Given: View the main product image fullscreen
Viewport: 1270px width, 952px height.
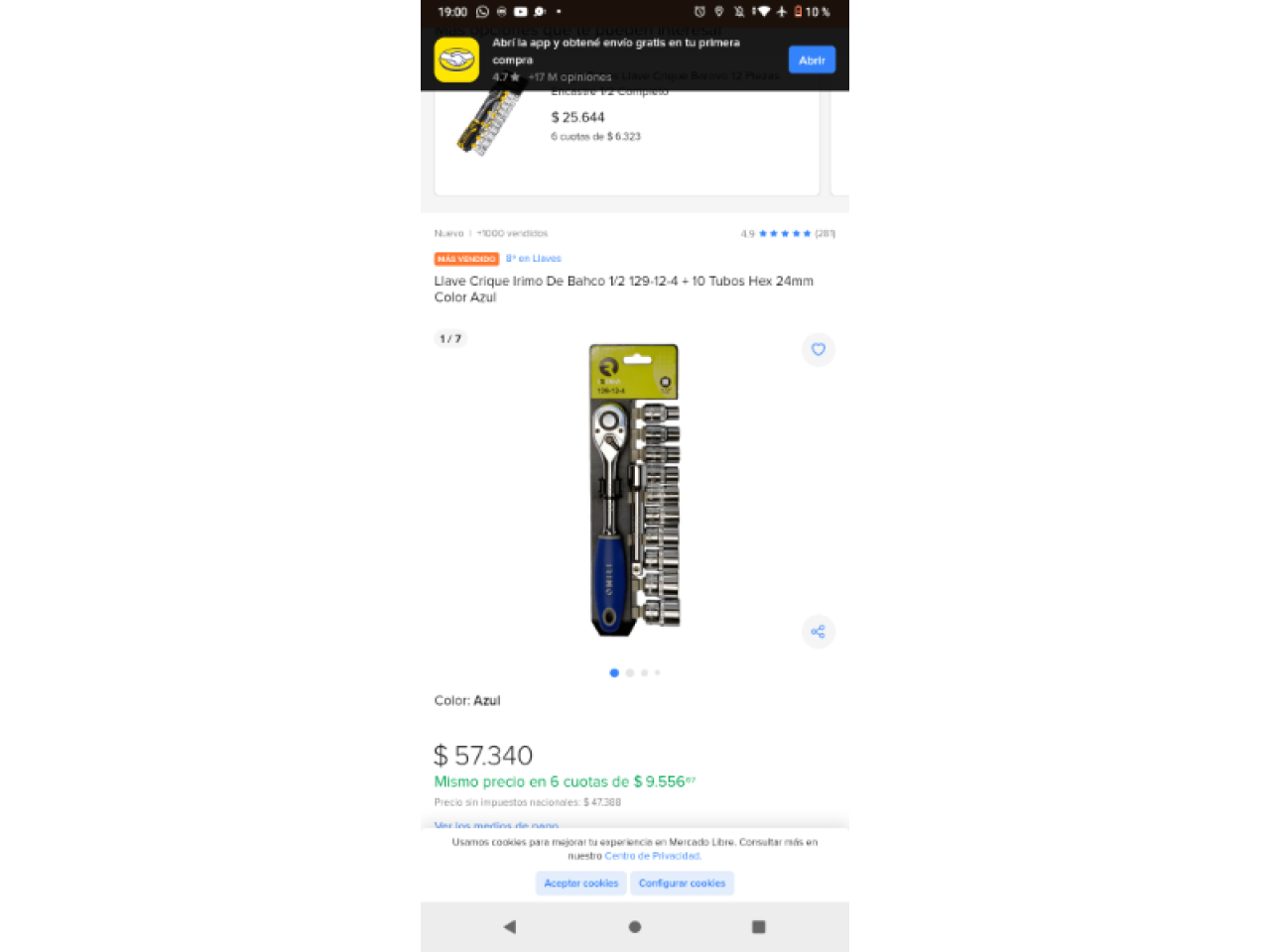Looking at the screenshot, I should pos(635,490).
